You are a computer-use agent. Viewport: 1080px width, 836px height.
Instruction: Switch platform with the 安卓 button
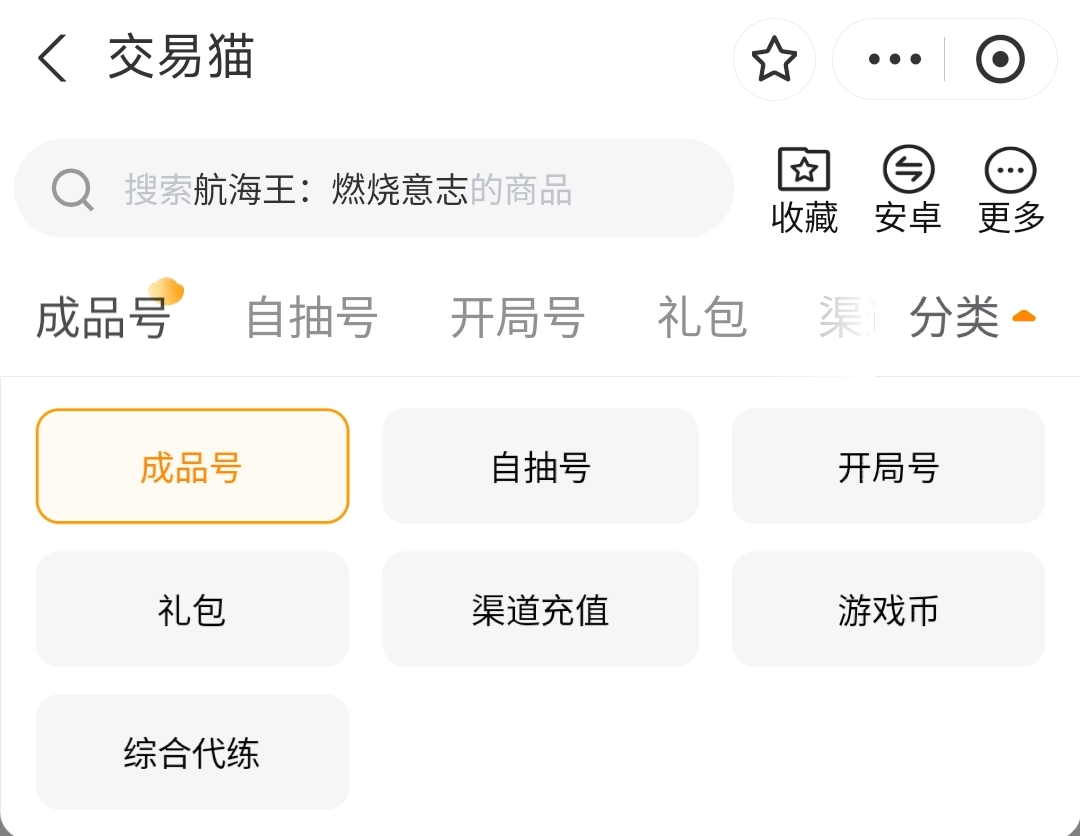(x=908, y=190)
